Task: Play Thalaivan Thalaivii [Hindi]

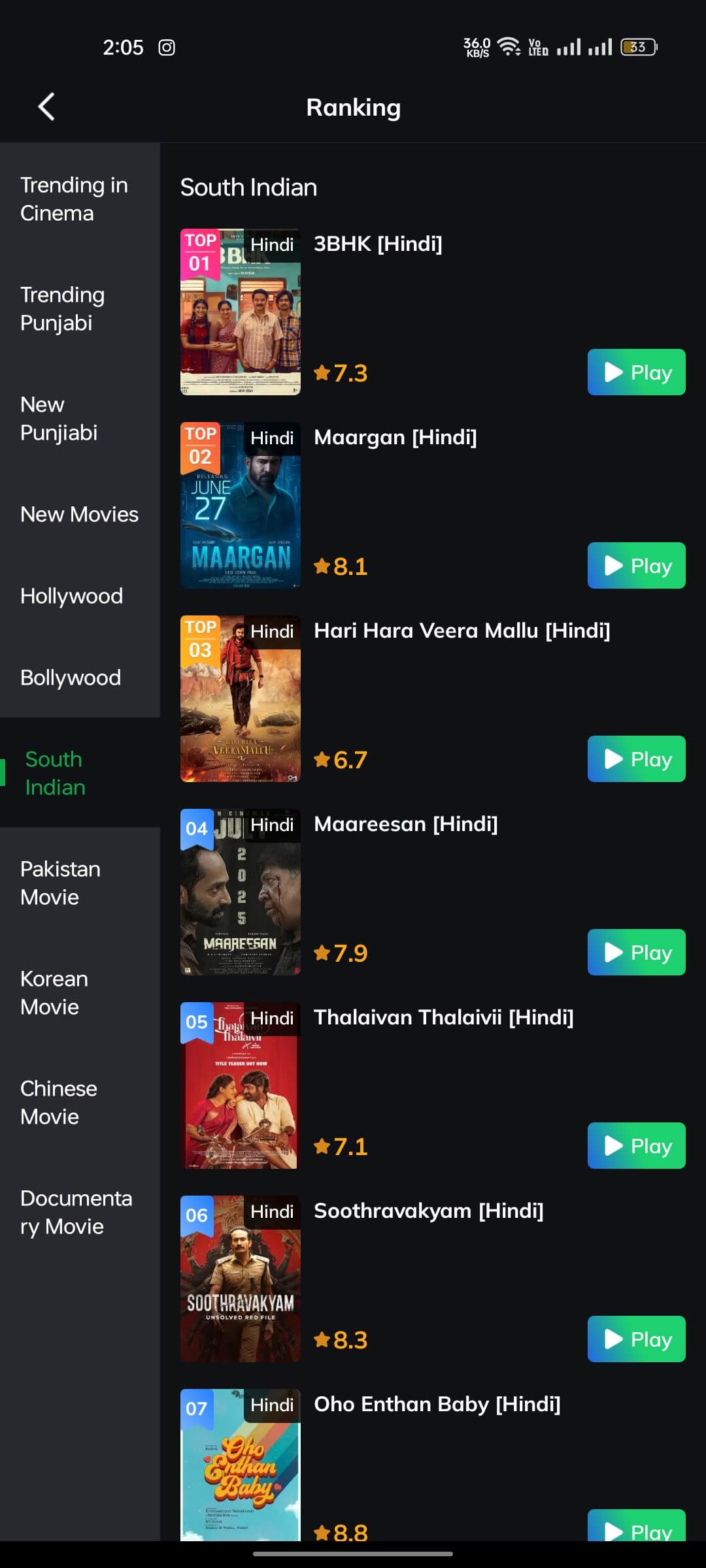Action: (637, 1146)
